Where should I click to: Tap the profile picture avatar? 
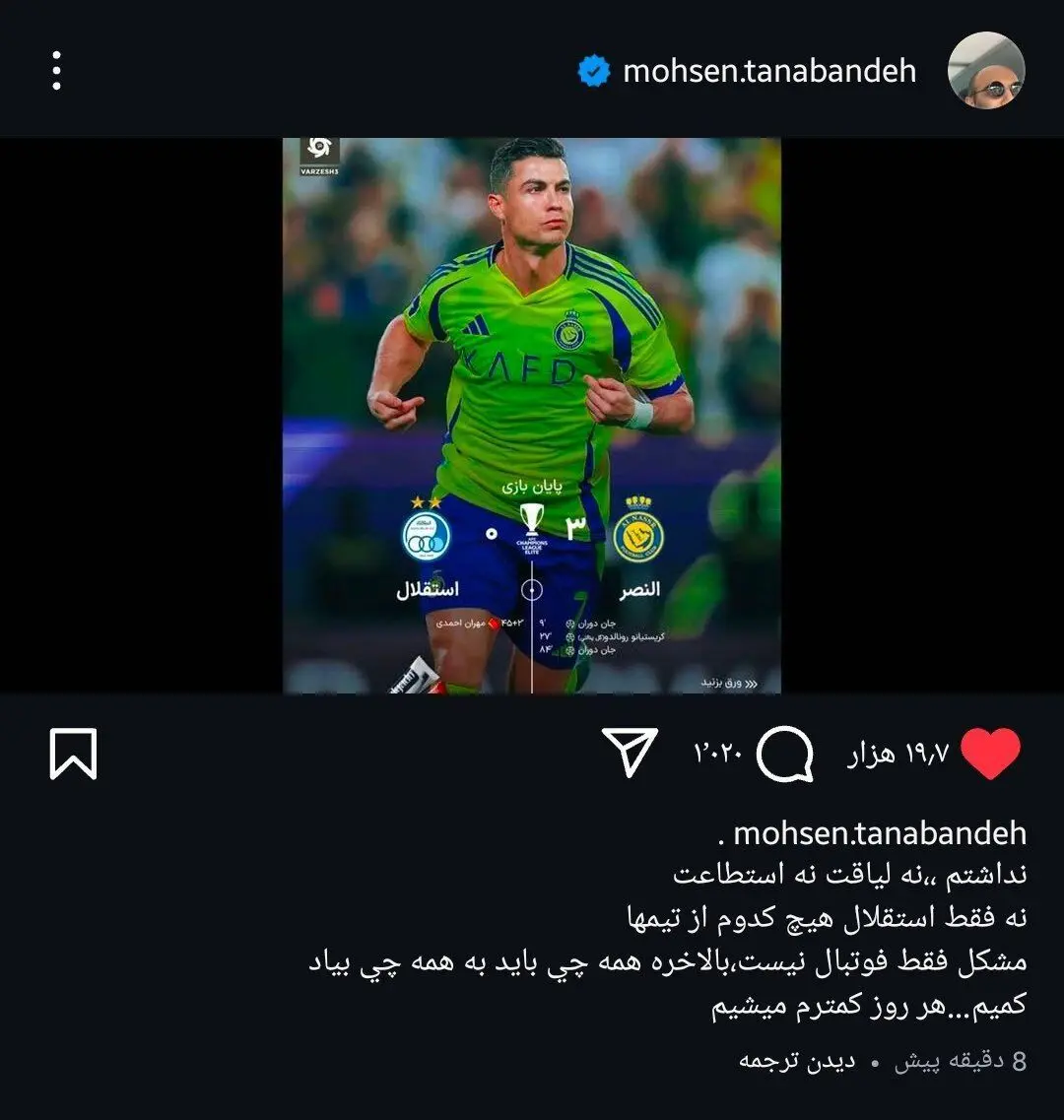[x=985, y=71]
